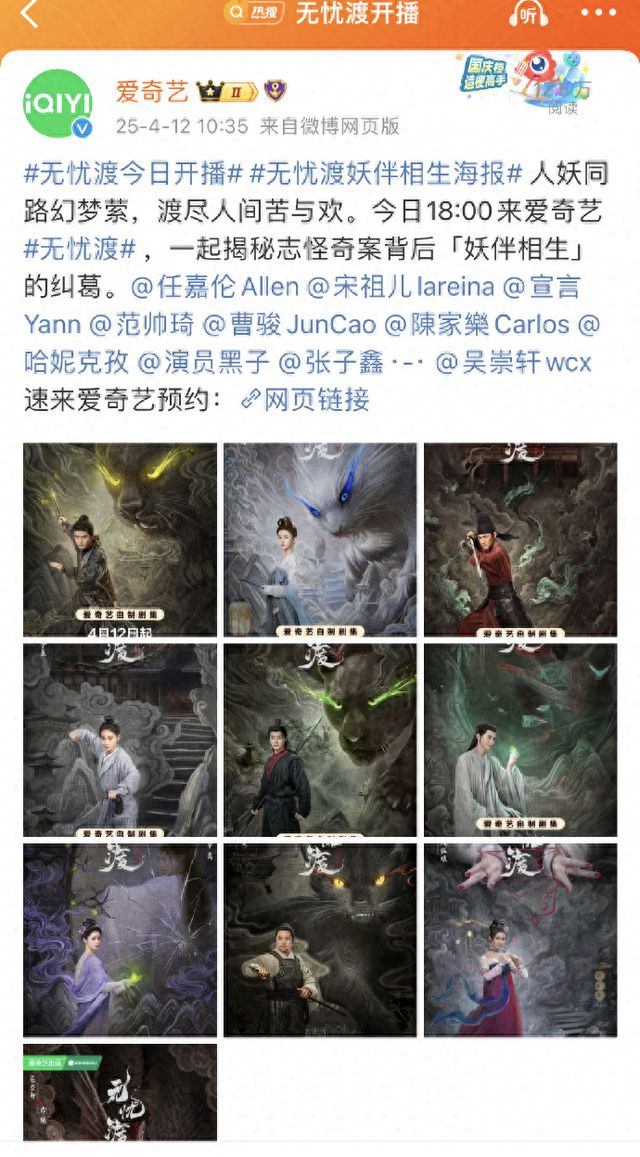Open the 爱奇艺 profile avatar
The image size is (640, 1157).
(x=57, y=105)
